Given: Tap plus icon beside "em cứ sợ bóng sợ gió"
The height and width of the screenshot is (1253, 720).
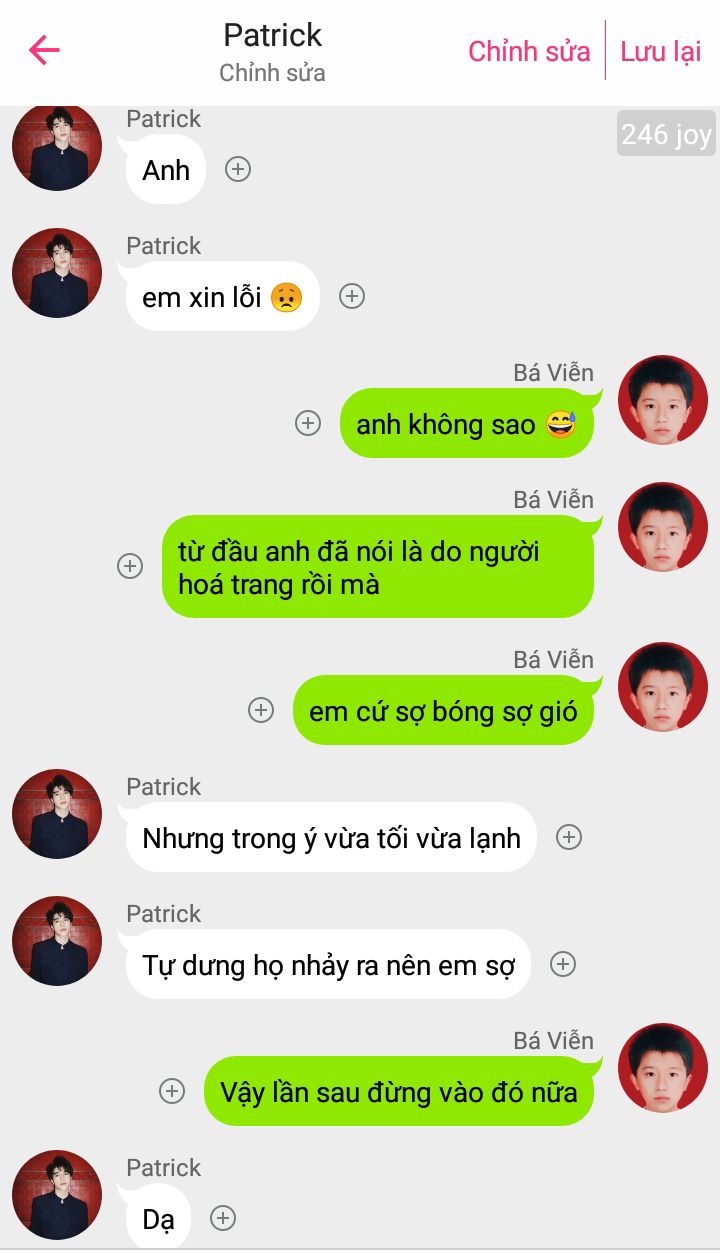Looking at the screenshot, I should point(261,710).
